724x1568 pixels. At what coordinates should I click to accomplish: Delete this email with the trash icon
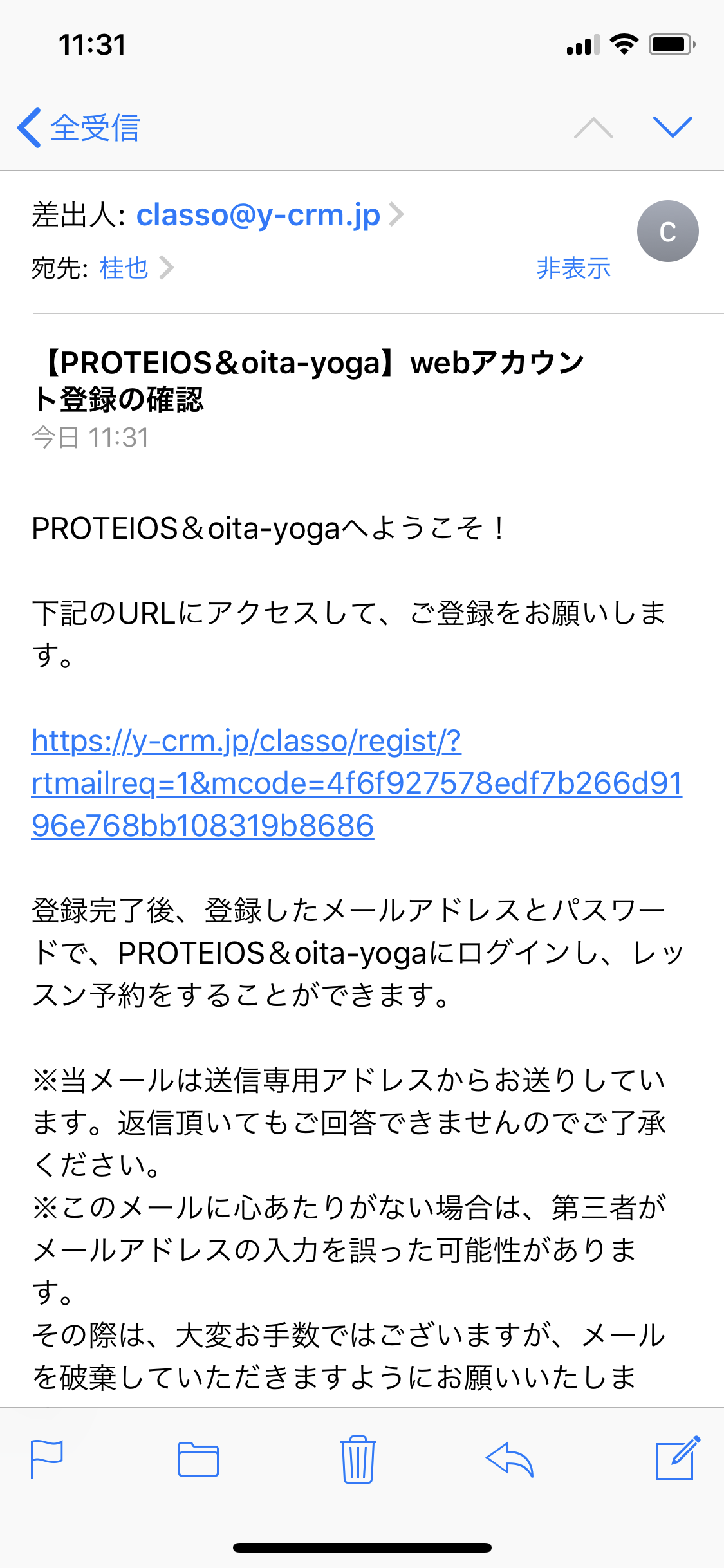(358, 1459)
